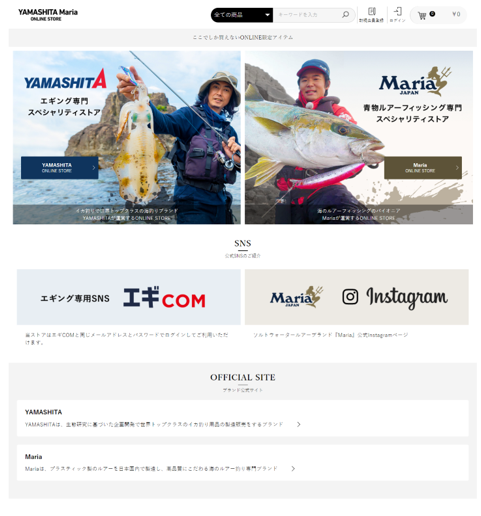Open the member registration icon
481x516 pixels.
(x=371, y=15)
